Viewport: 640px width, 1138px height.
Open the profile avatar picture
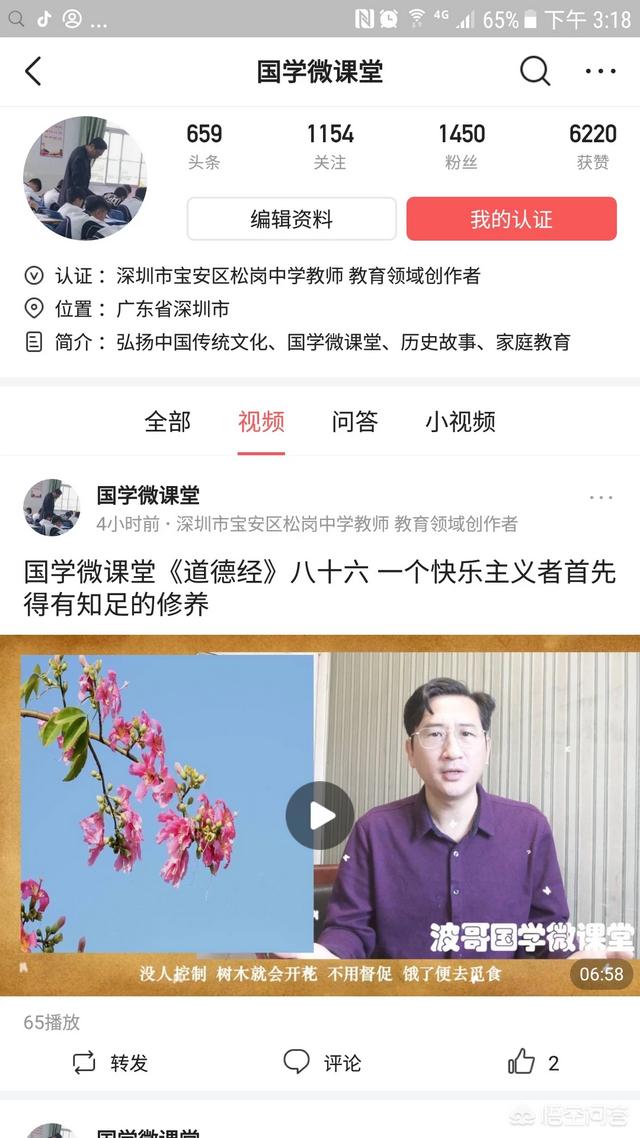pyautogui.click(x=84, y=179)
